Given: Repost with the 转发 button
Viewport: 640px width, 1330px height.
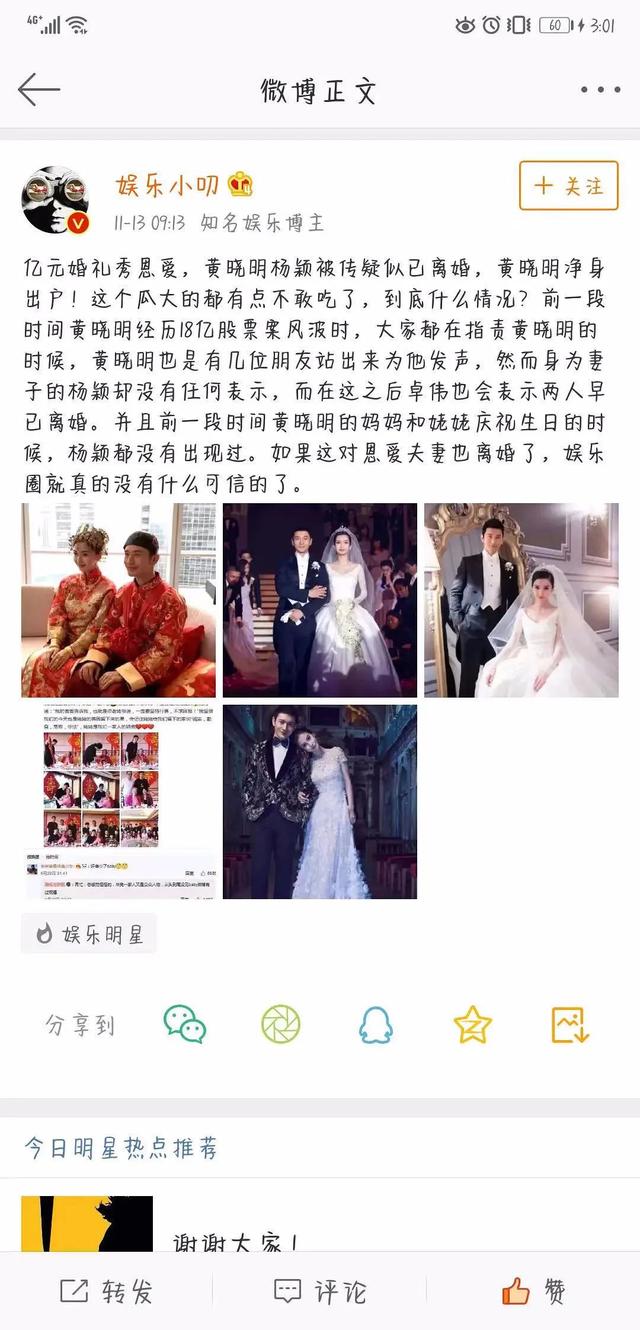Looking at the screenshot, I should [106, 1291].
